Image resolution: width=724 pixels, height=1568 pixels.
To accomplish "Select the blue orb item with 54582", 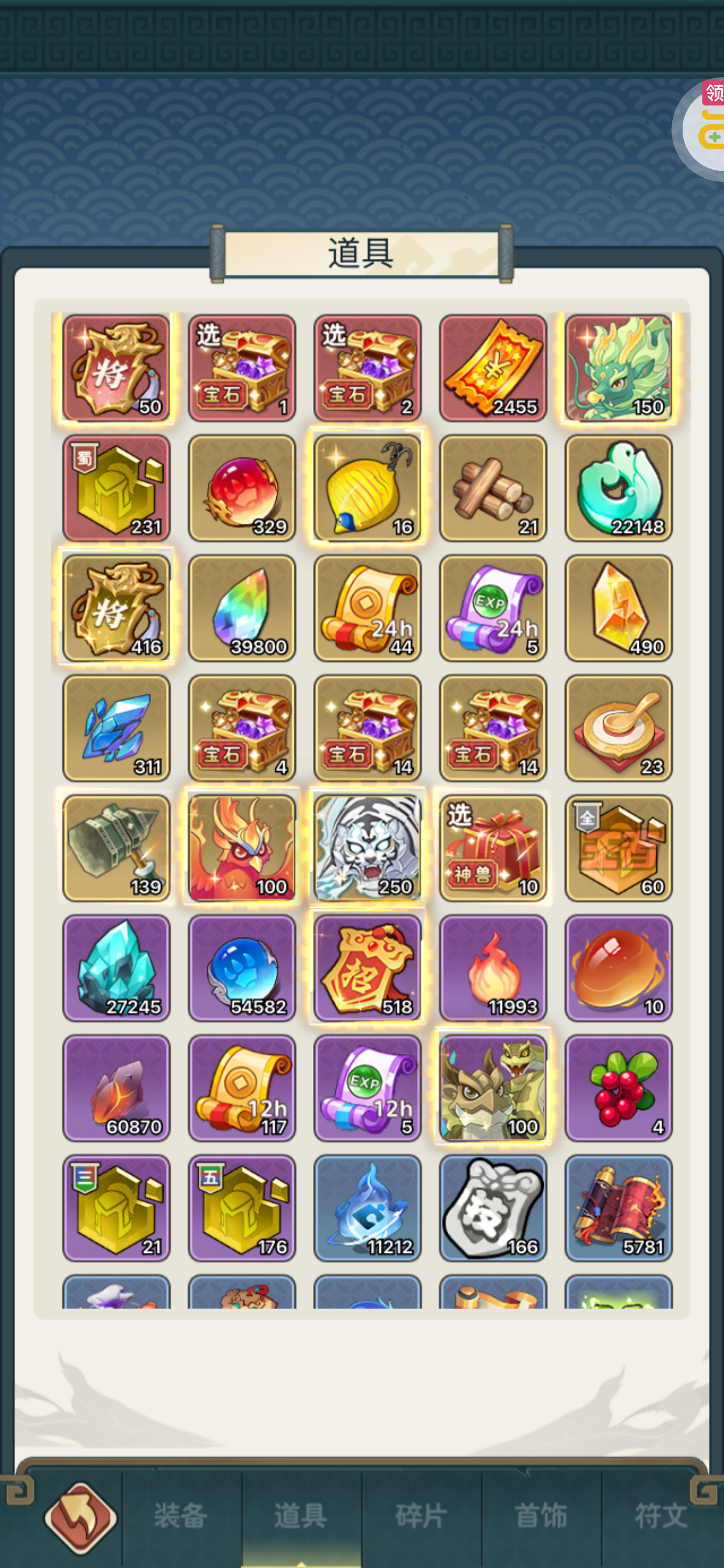I will pyautogui.click(x=241, y=967).
